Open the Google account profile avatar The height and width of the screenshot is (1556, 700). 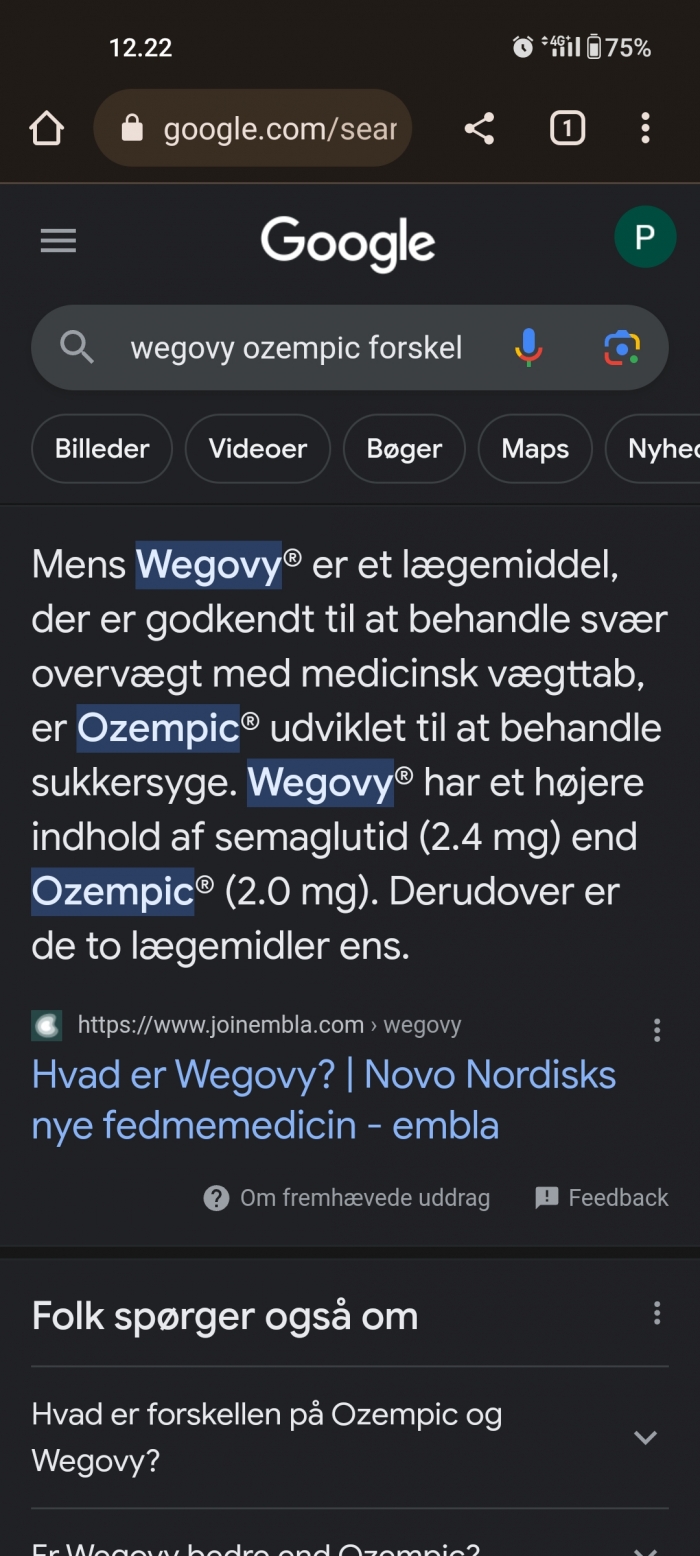pos(645,237)
